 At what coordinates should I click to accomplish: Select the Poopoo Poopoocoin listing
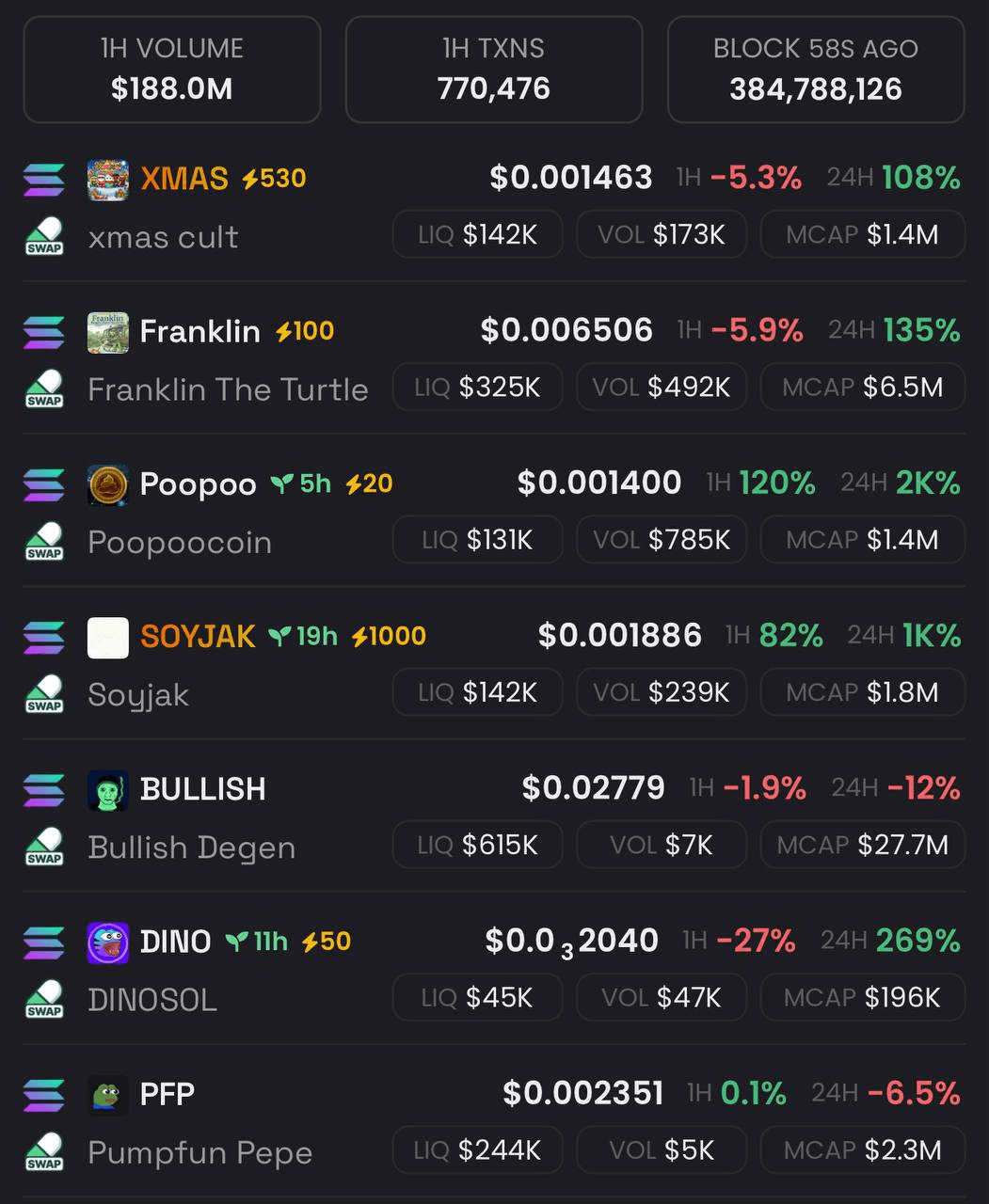(198, 484)
